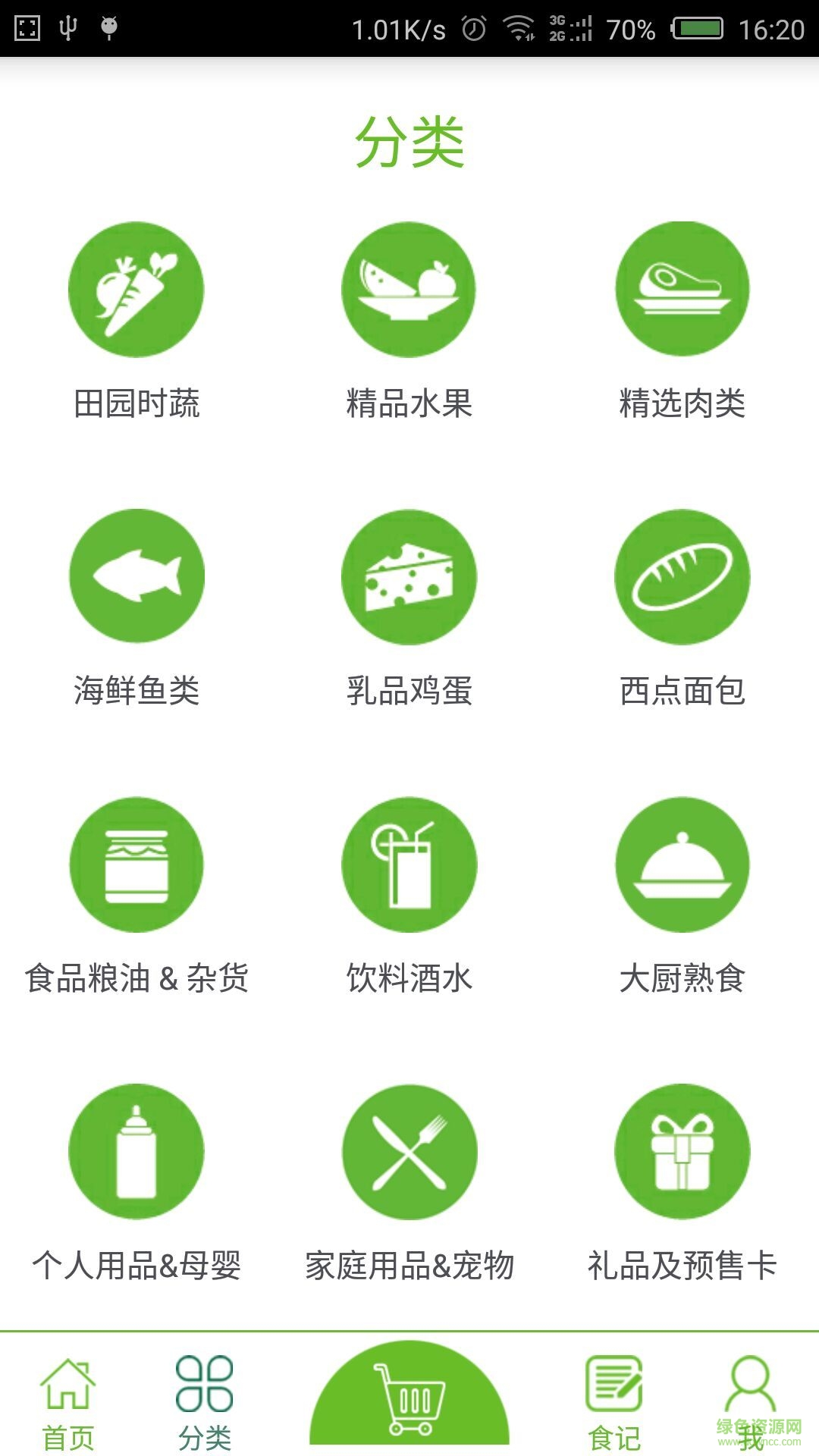Open the 海鲜鱼类 fish icon
Screen dimensions: 819x1456
click(x=136, y=577)
